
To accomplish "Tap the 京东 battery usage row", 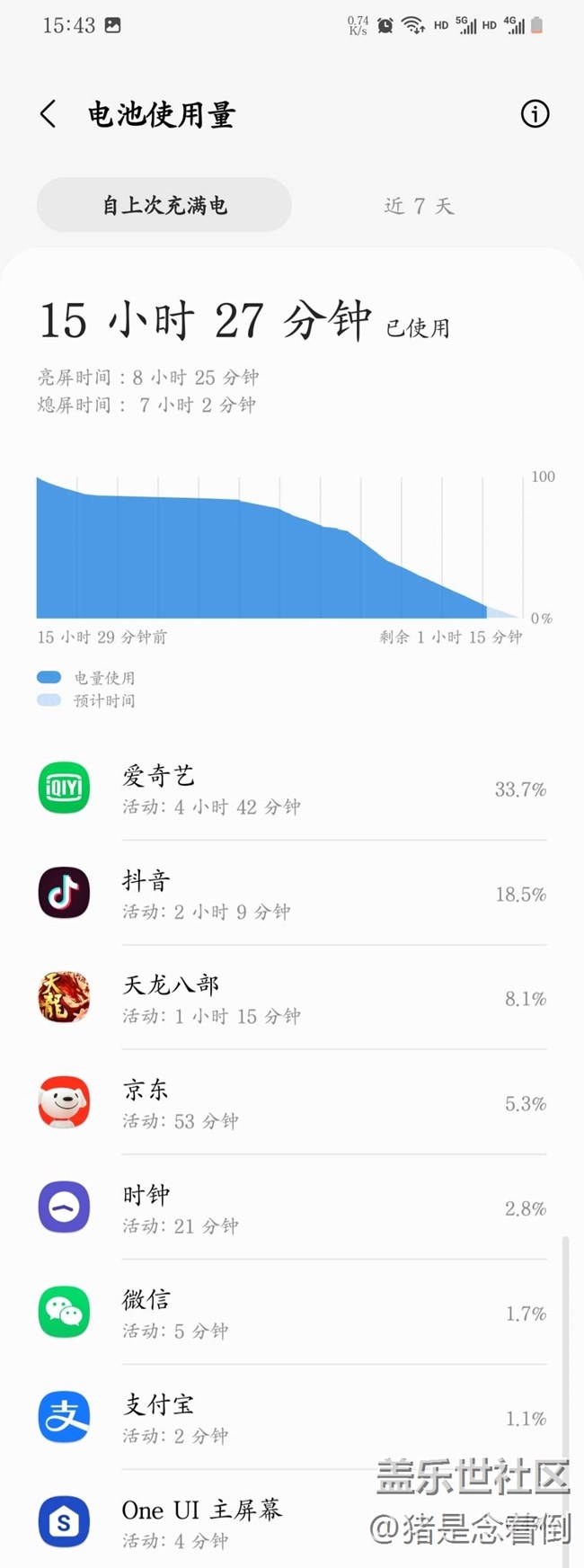I will click(292, 1103).
